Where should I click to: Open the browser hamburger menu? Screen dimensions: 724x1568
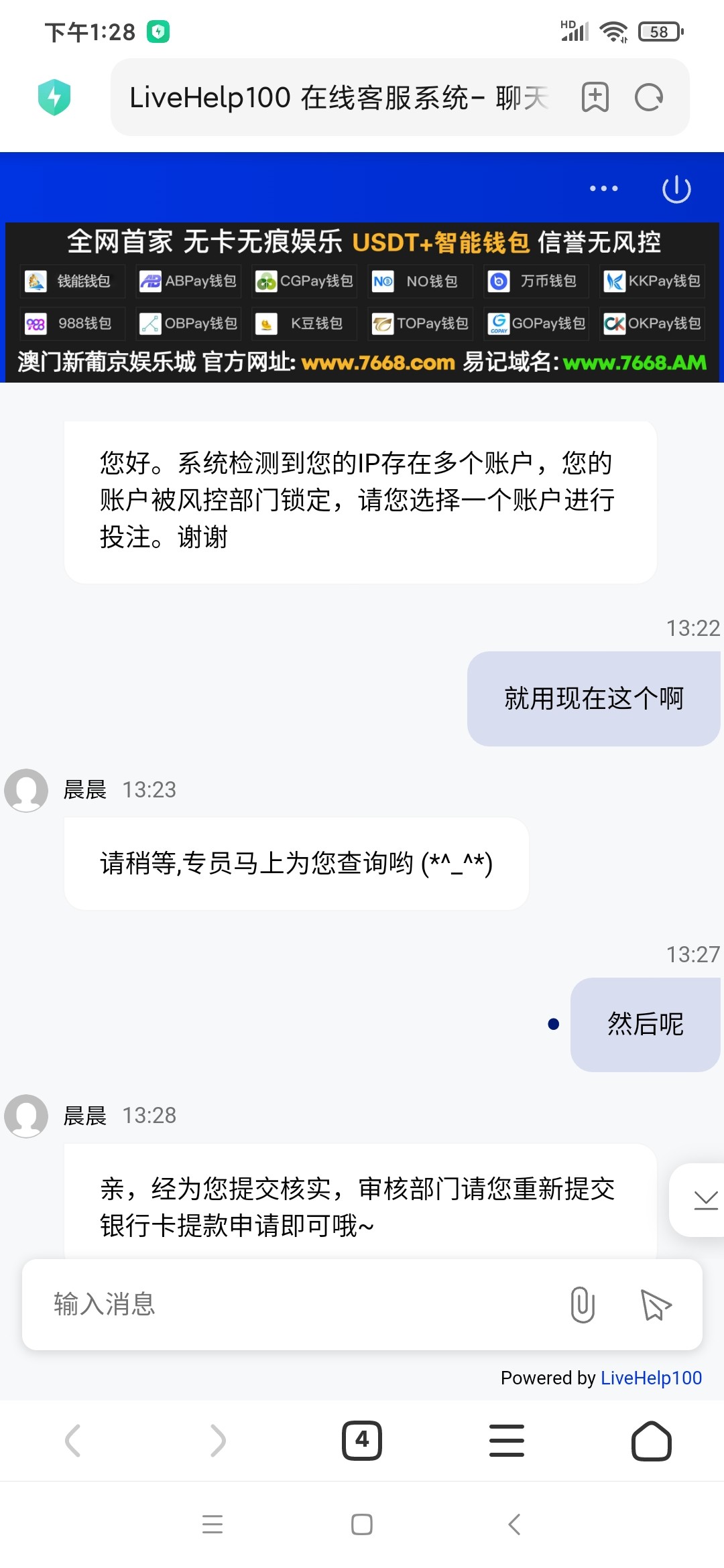[x=507, y=1440]
